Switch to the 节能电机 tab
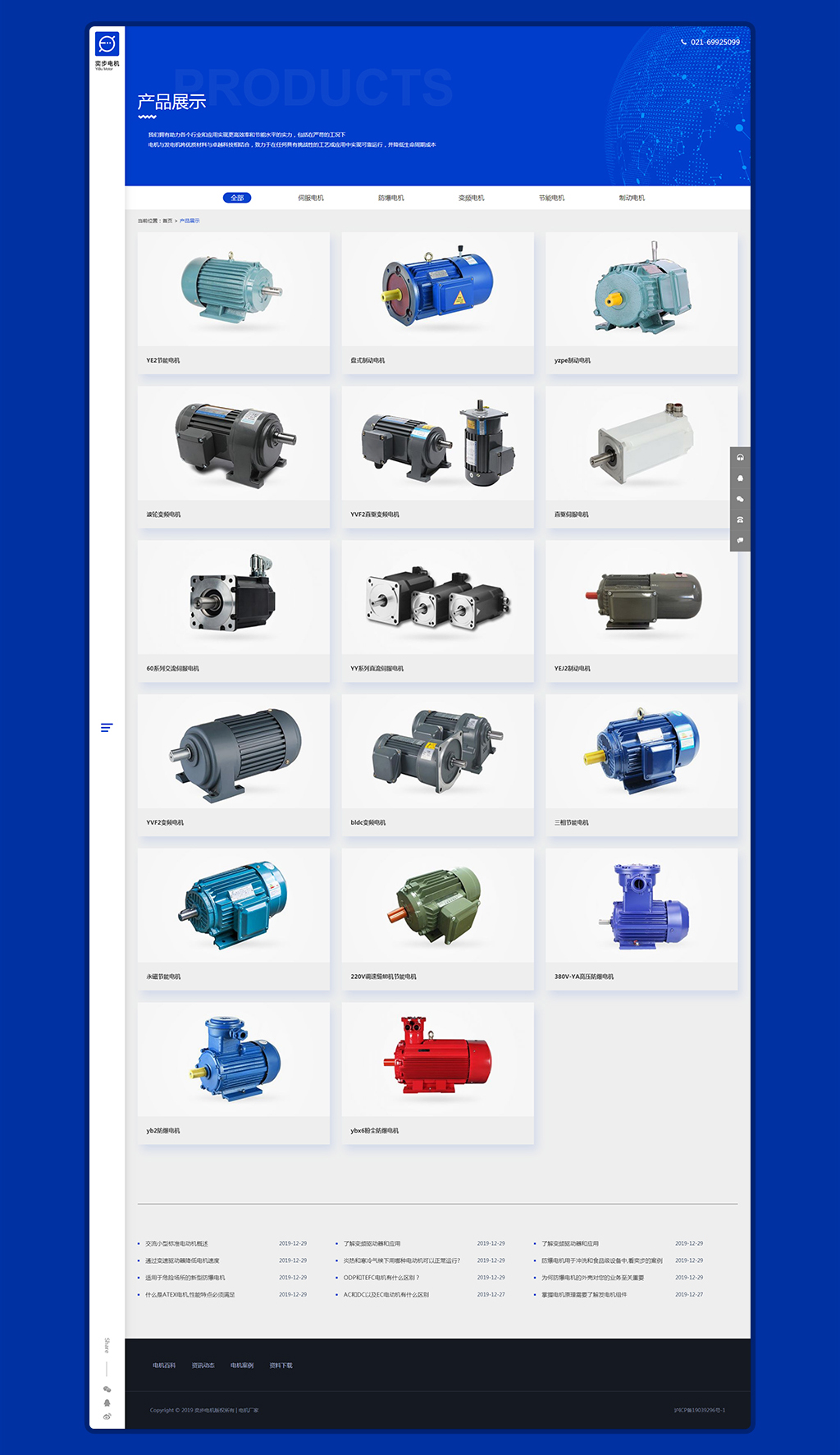This screenshot has width=840, height=1455. tap(552, 198)
